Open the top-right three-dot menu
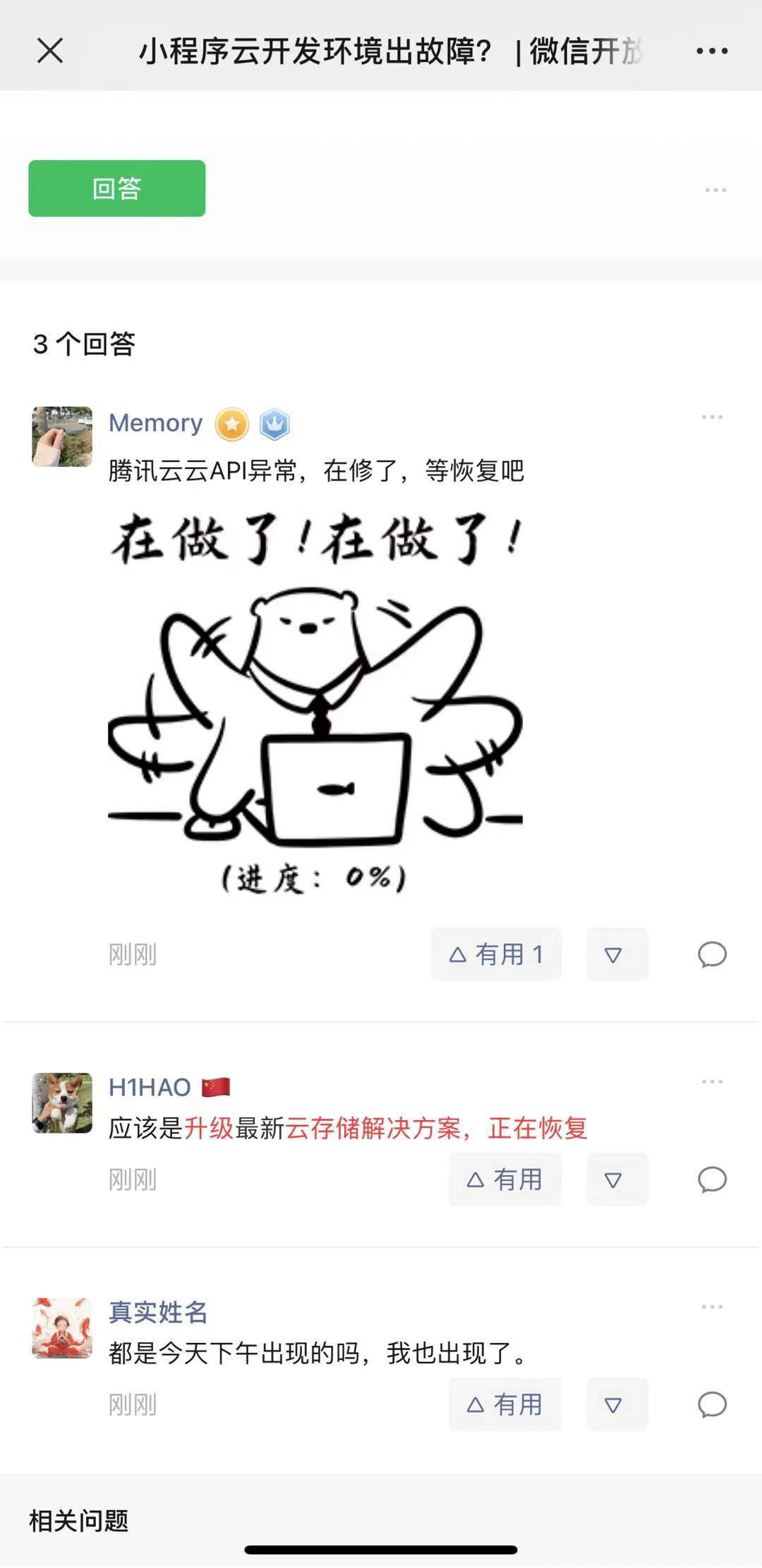This screenshot has height=1568, width=762. tap(712, 51)
